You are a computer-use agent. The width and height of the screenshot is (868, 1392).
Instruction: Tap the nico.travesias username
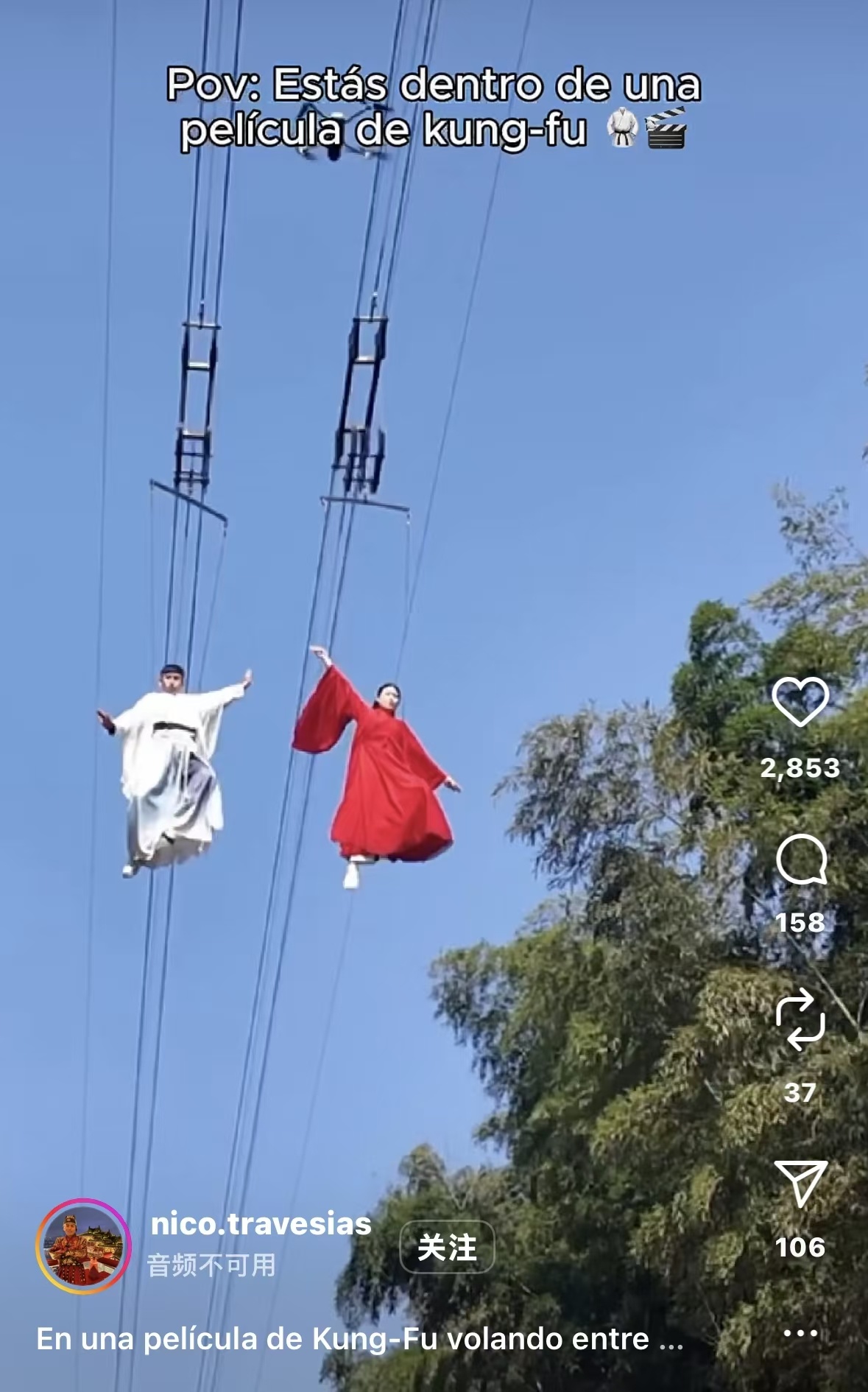point(261,1223)
